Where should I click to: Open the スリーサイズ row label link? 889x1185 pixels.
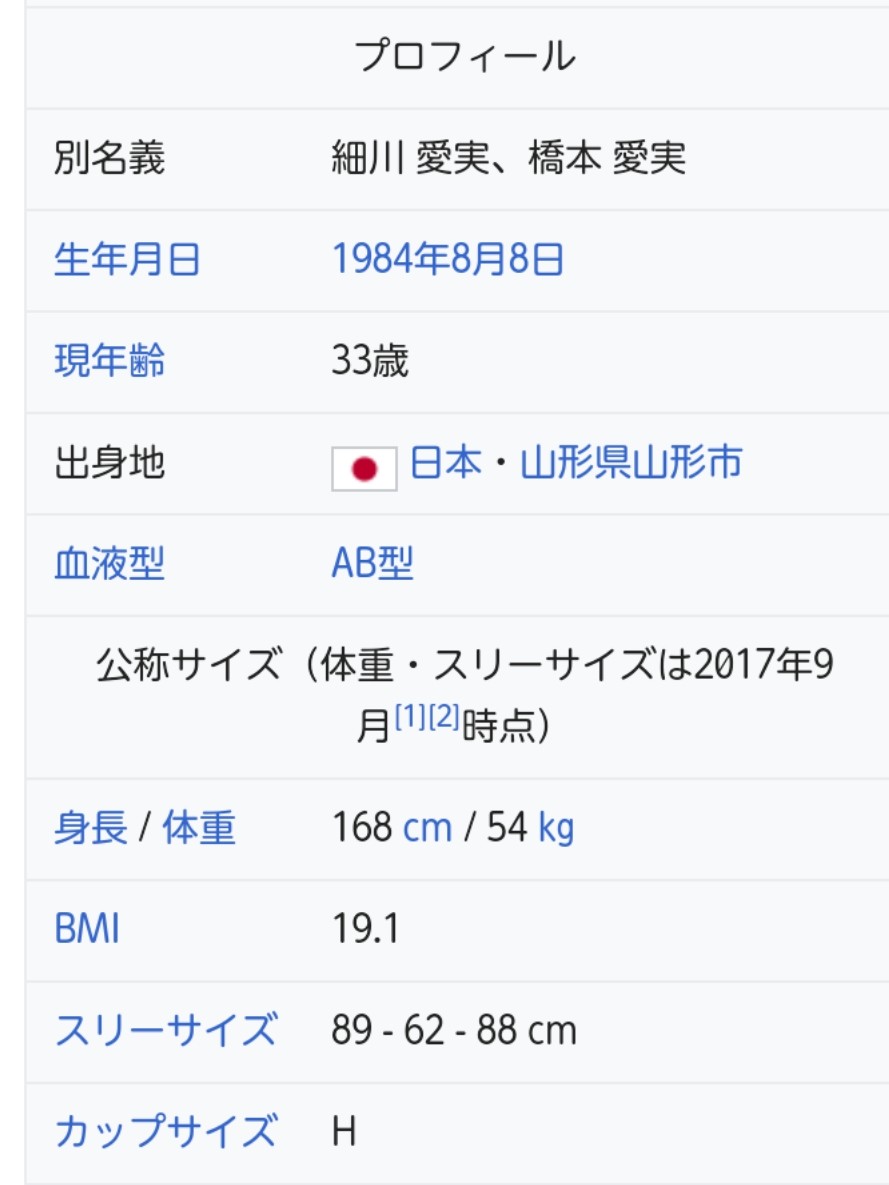(x=165, y=1031)
